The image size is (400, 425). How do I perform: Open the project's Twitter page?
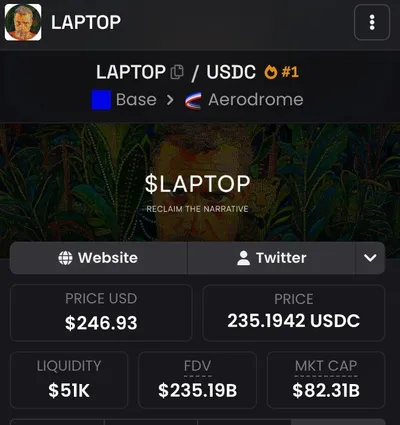pos(272,258)
